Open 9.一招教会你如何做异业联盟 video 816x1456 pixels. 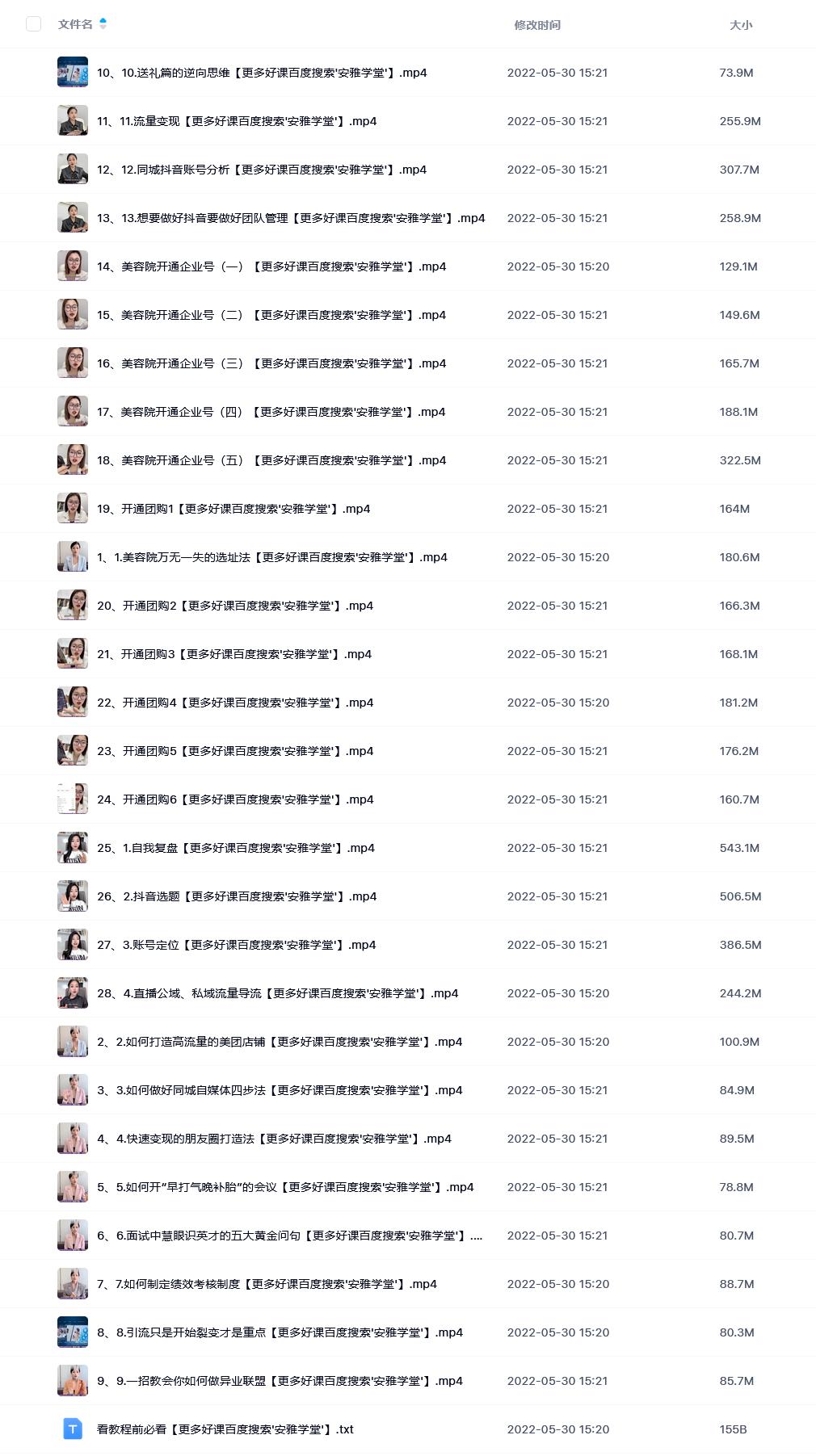click(x=280, y=1381)
